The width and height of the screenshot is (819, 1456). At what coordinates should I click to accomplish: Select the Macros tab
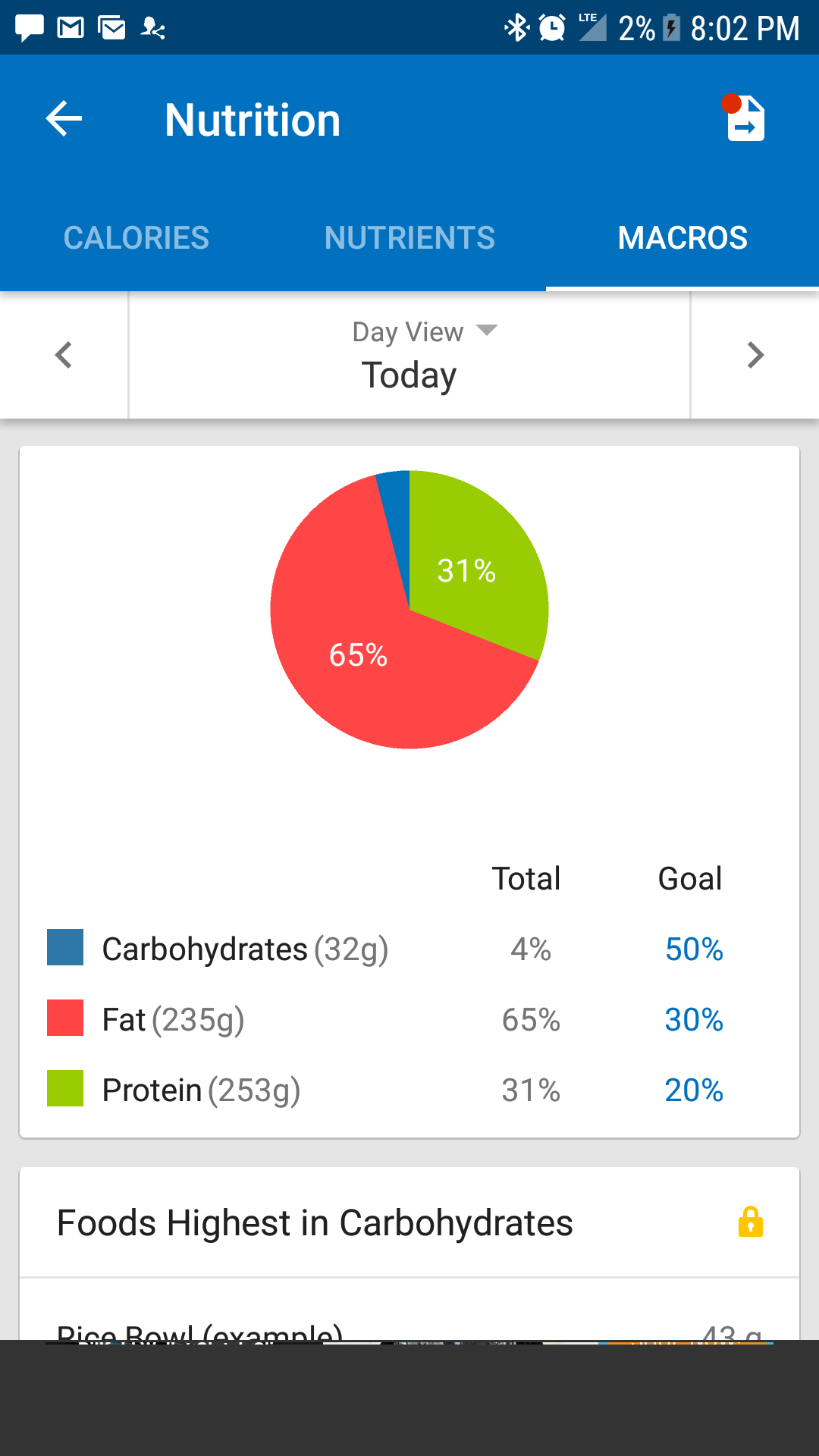point(682,238)
